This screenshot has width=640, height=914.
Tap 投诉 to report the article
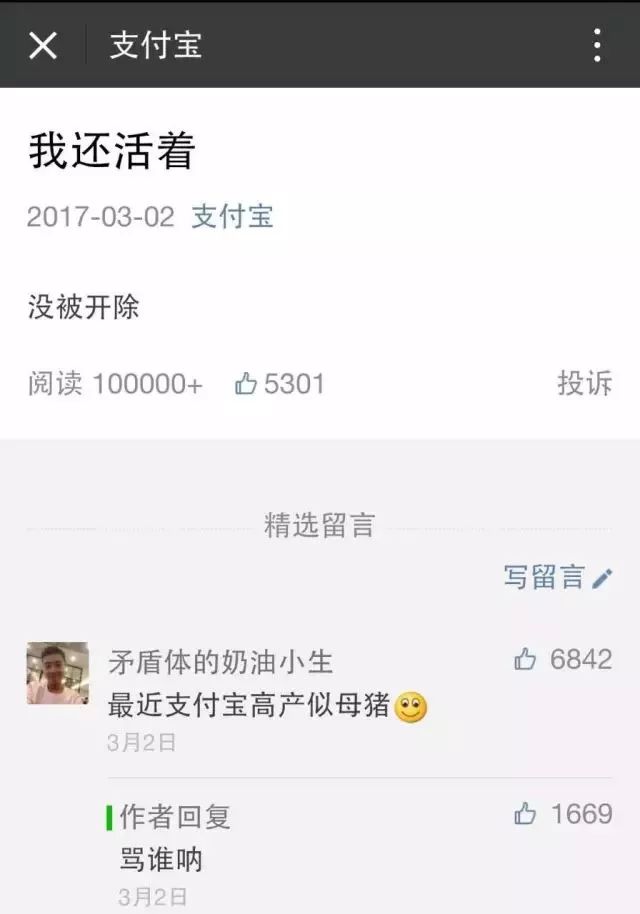click(x=584, y=383)
